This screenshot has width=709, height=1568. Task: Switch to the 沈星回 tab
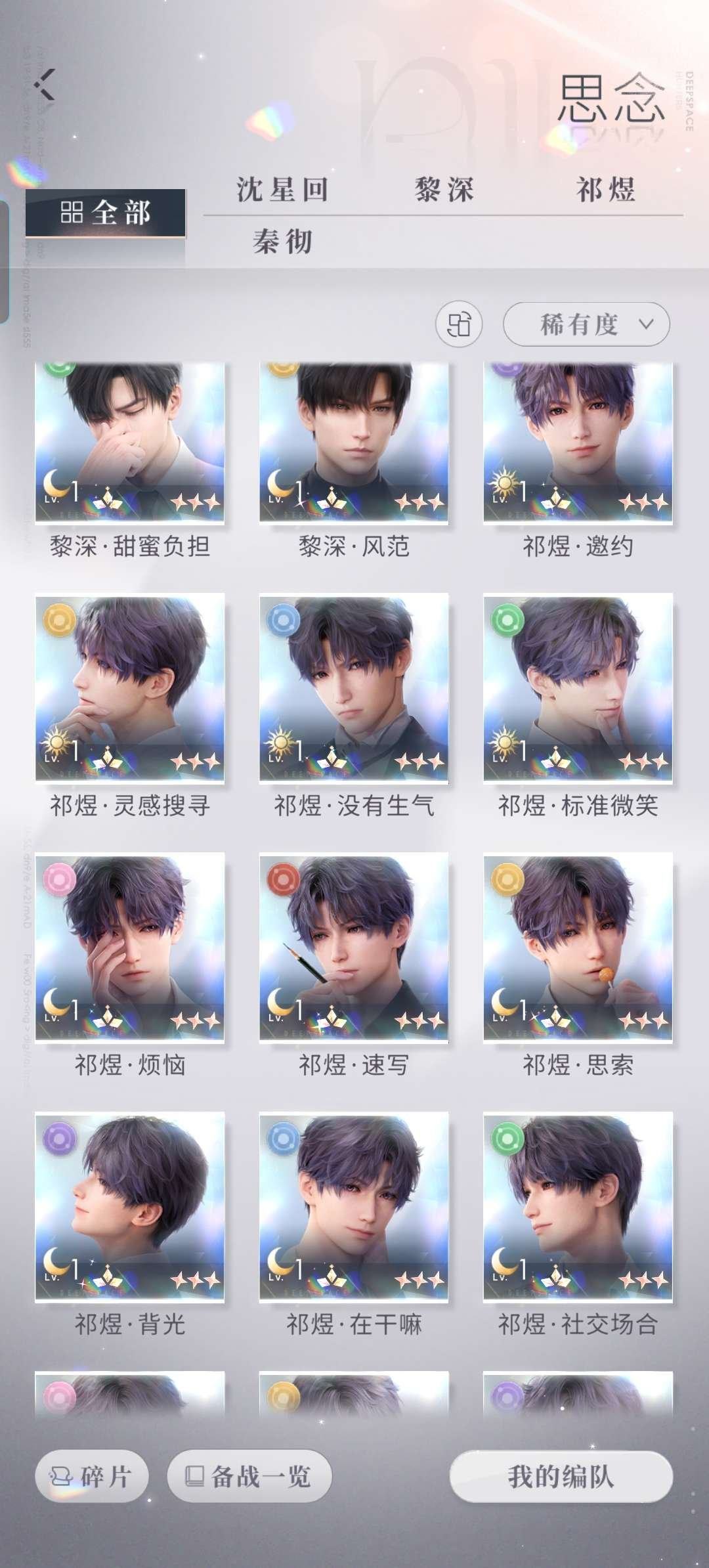click(x=282, y=190)
